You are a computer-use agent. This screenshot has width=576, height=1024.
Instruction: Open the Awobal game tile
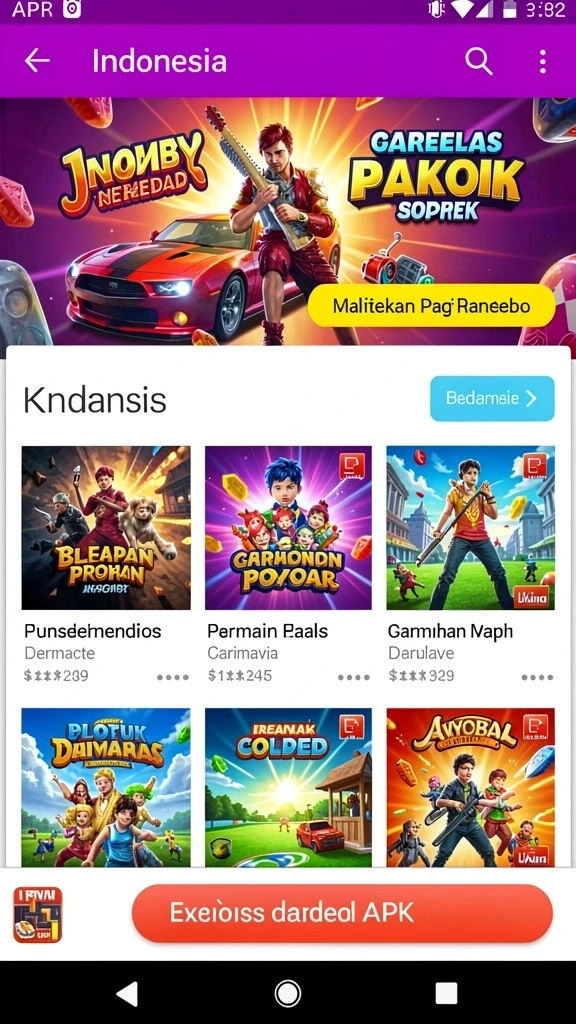470,788
